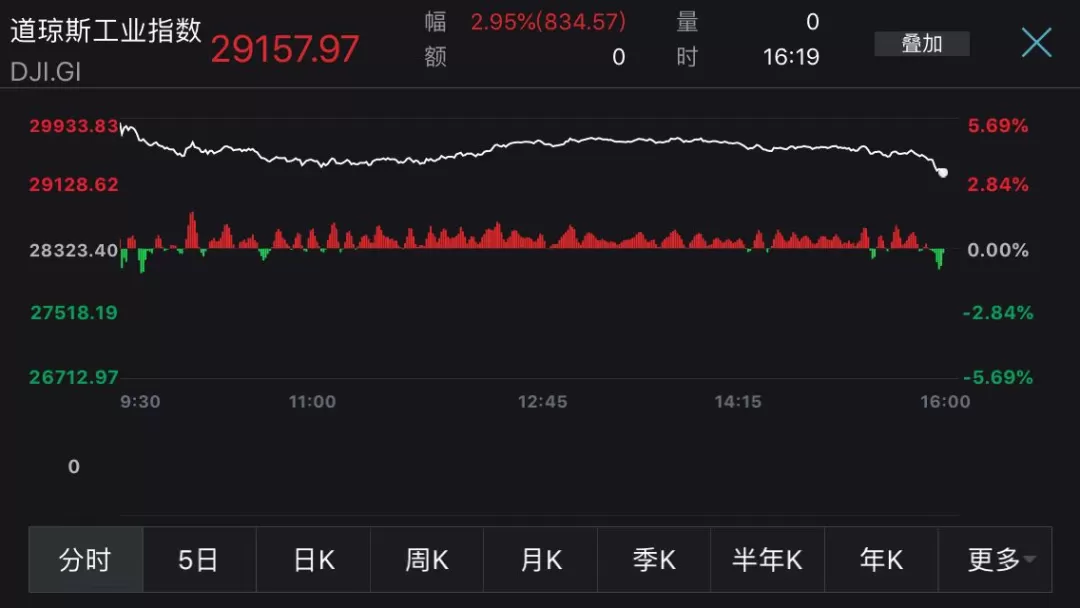Screen dimensions: 1080x608
Task: Show the 月K monthly chart
Action: (541, 559)
